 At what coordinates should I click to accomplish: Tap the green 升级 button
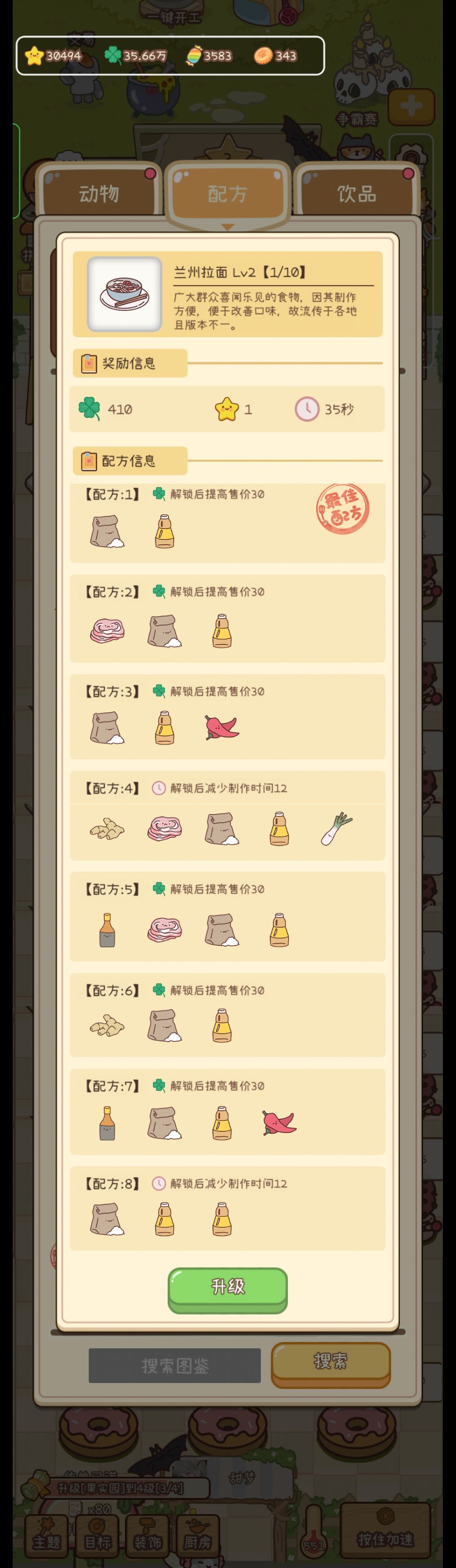tap(228, 1289)
